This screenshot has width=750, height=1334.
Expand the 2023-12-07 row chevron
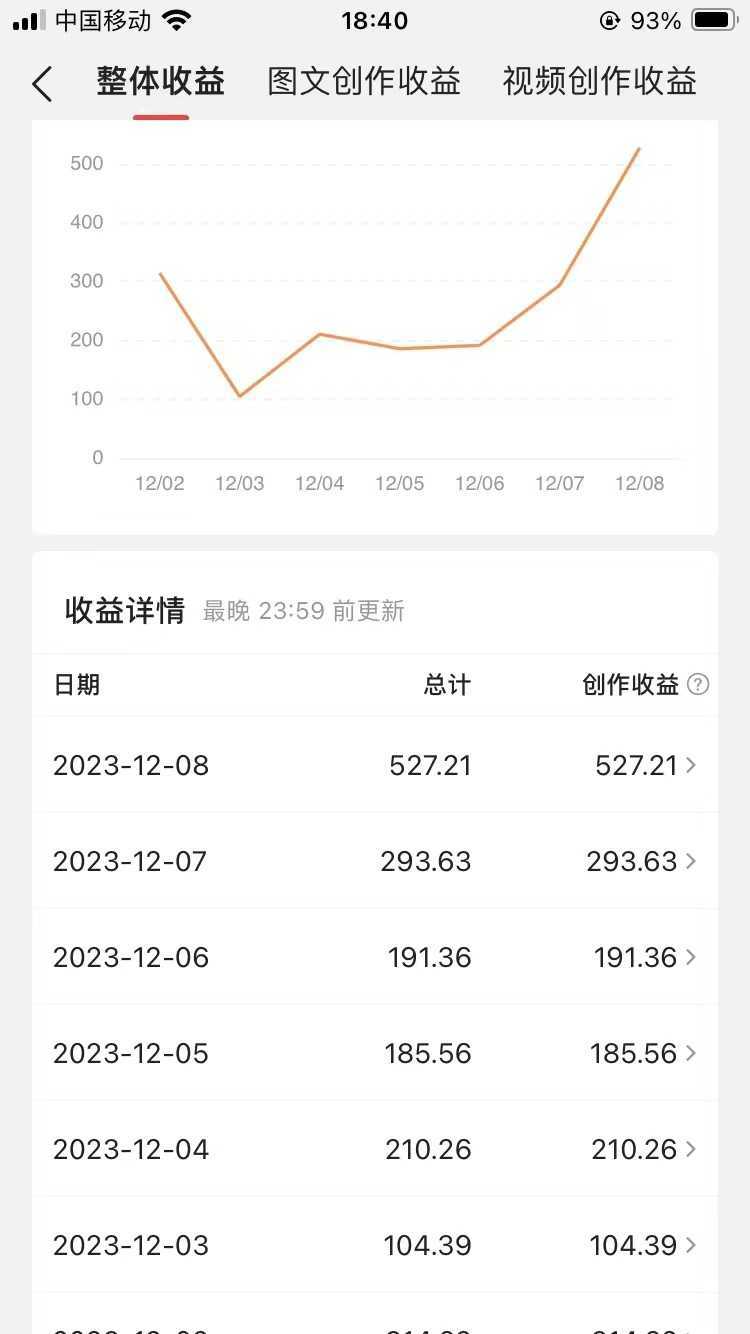(691, 860)
